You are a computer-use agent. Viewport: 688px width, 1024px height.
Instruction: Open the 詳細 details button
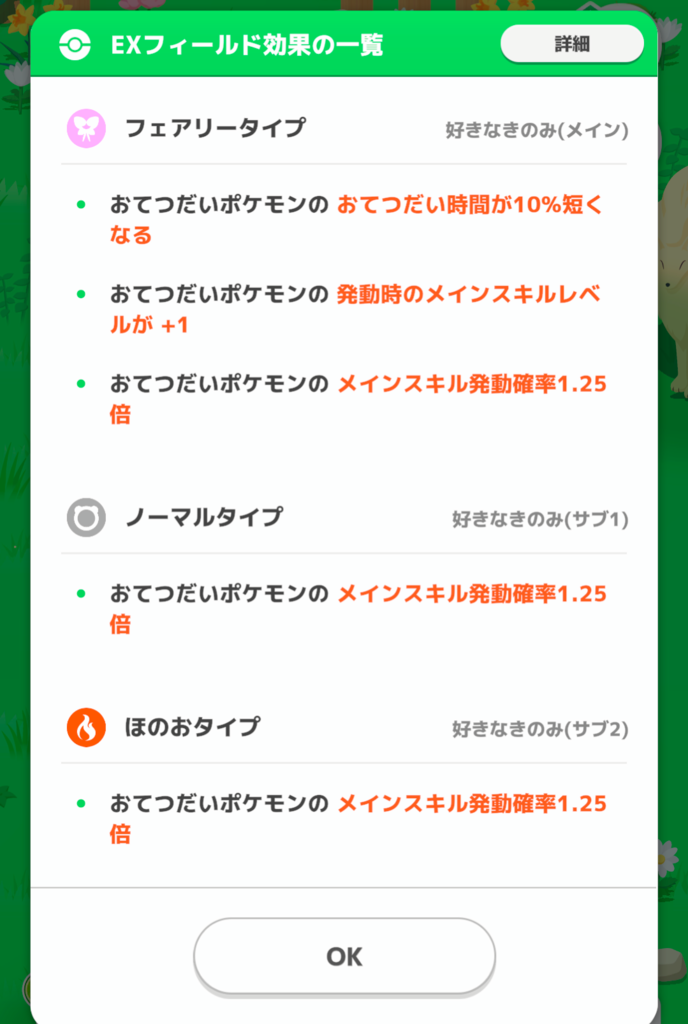[571, 44]
